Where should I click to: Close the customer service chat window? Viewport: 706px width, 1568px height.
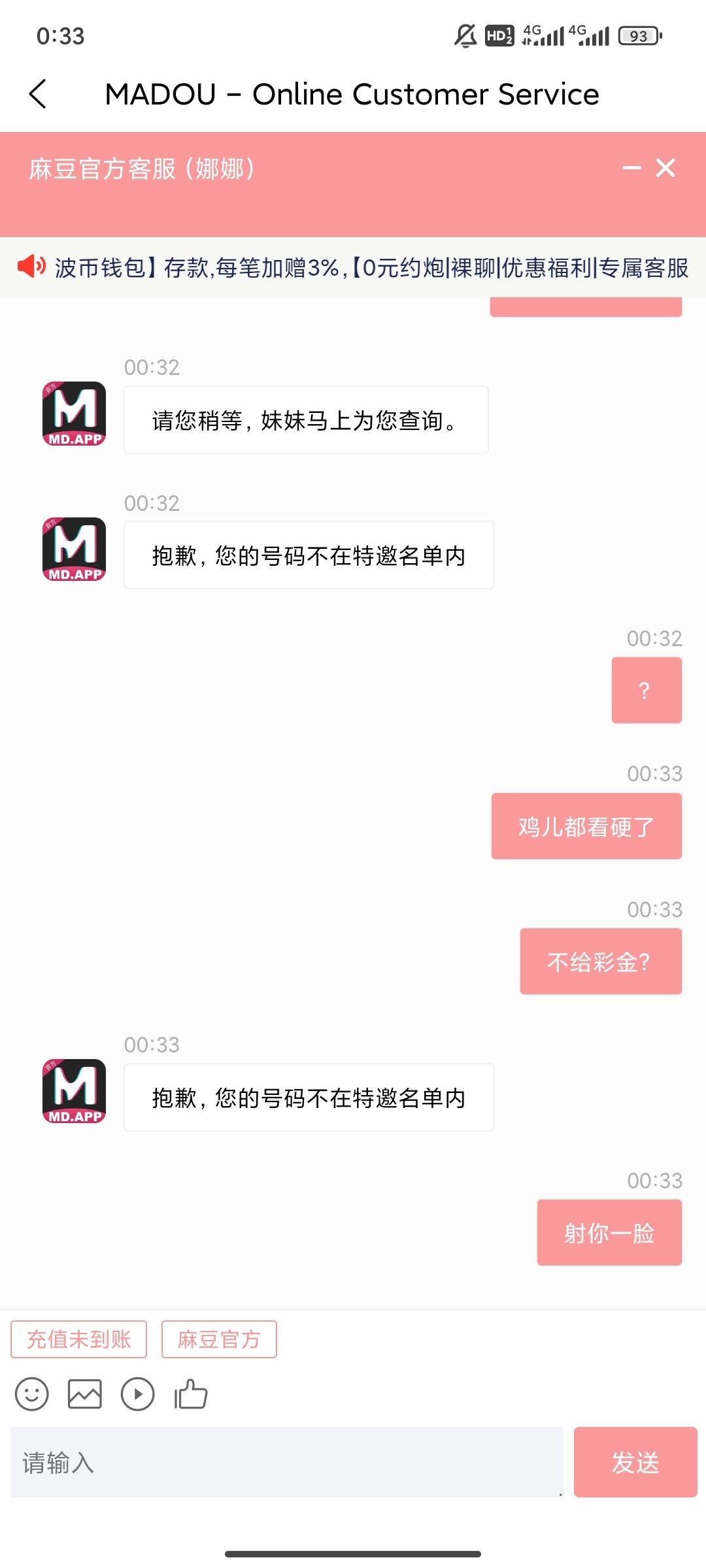pyautogui.click(x=665, y=168)
